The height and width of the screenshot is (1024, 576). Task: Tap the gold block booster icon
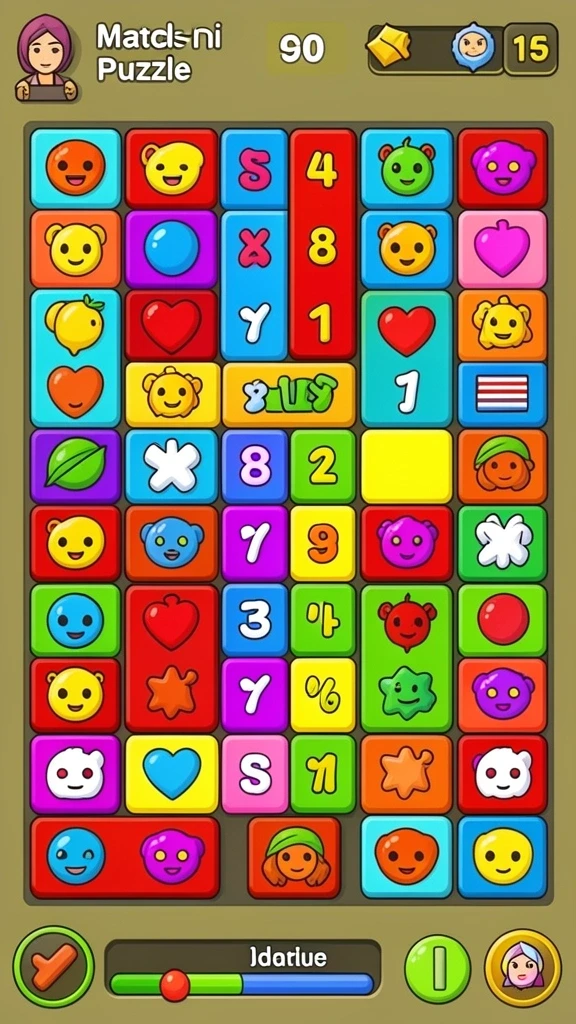pyautogui.click(x=389, y=47)
